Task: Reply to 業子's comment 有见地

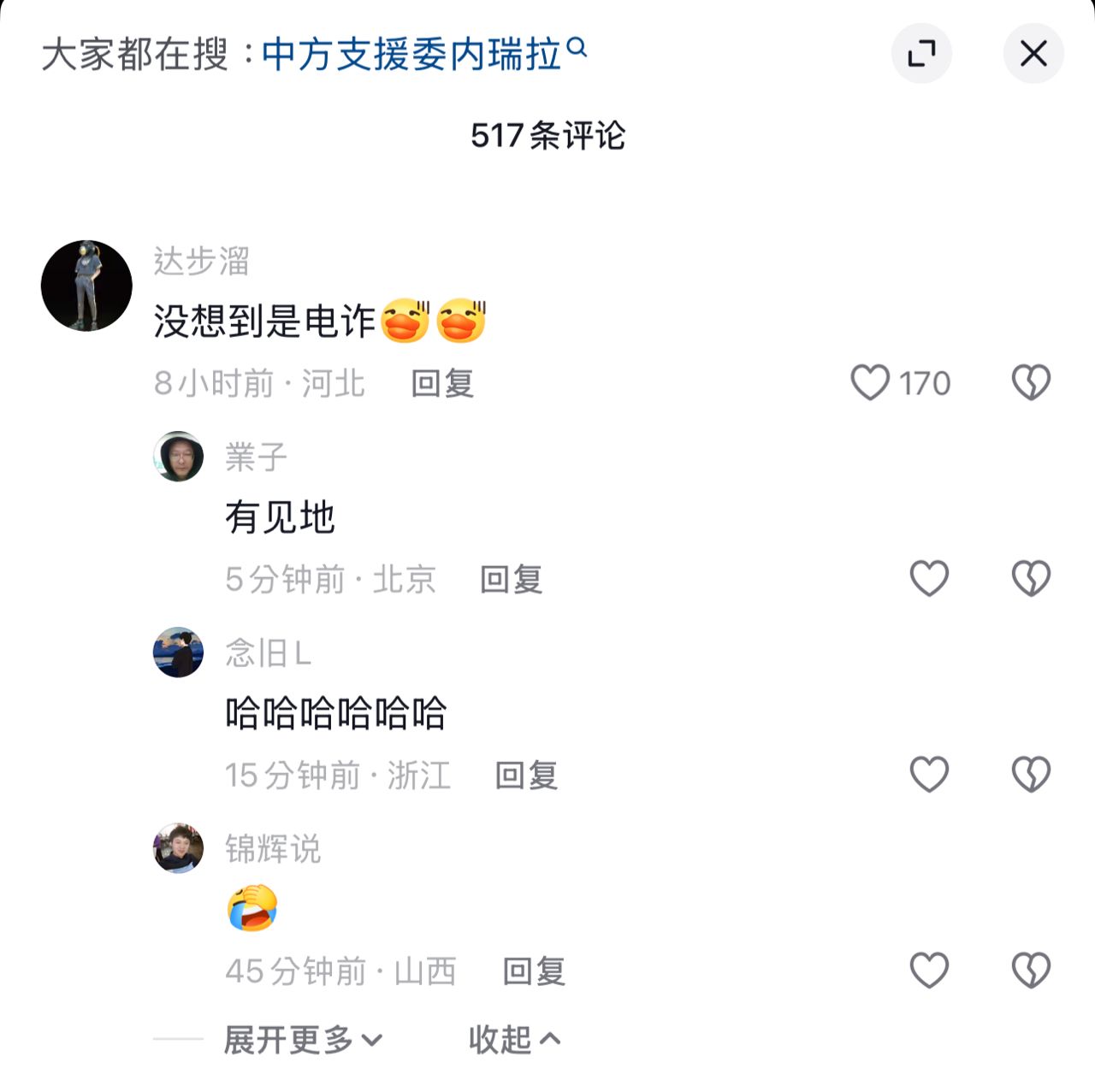Action: coord(511,579)
